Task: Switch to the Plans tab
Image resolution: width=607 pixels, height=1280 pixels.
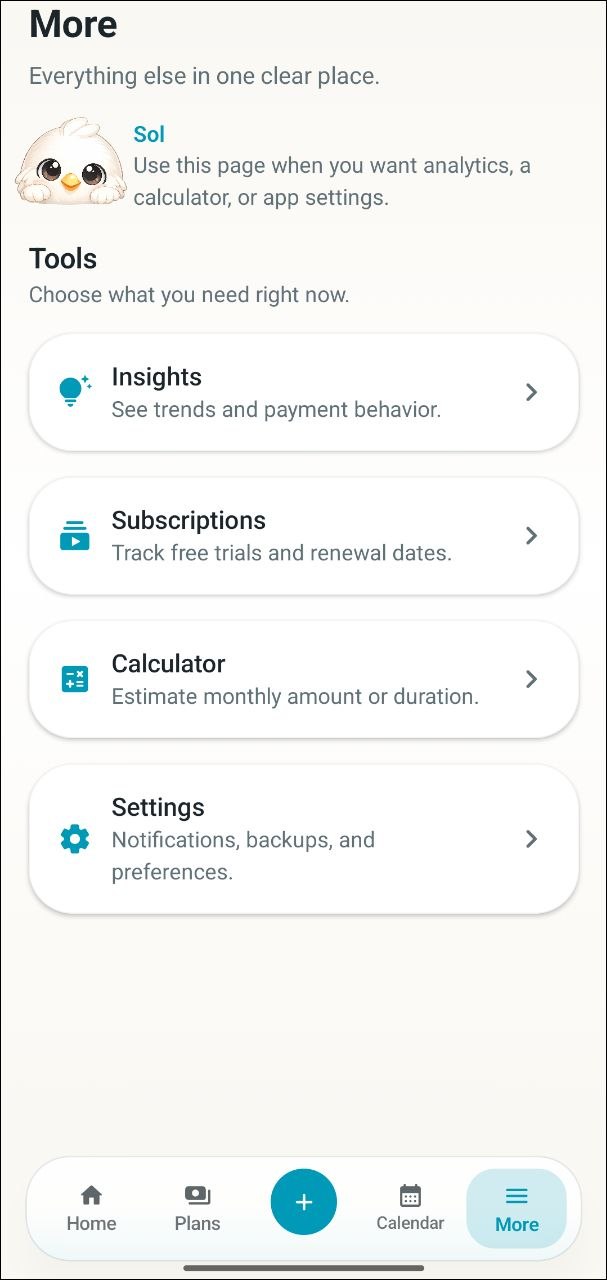Action: [x=197, y=1208]
